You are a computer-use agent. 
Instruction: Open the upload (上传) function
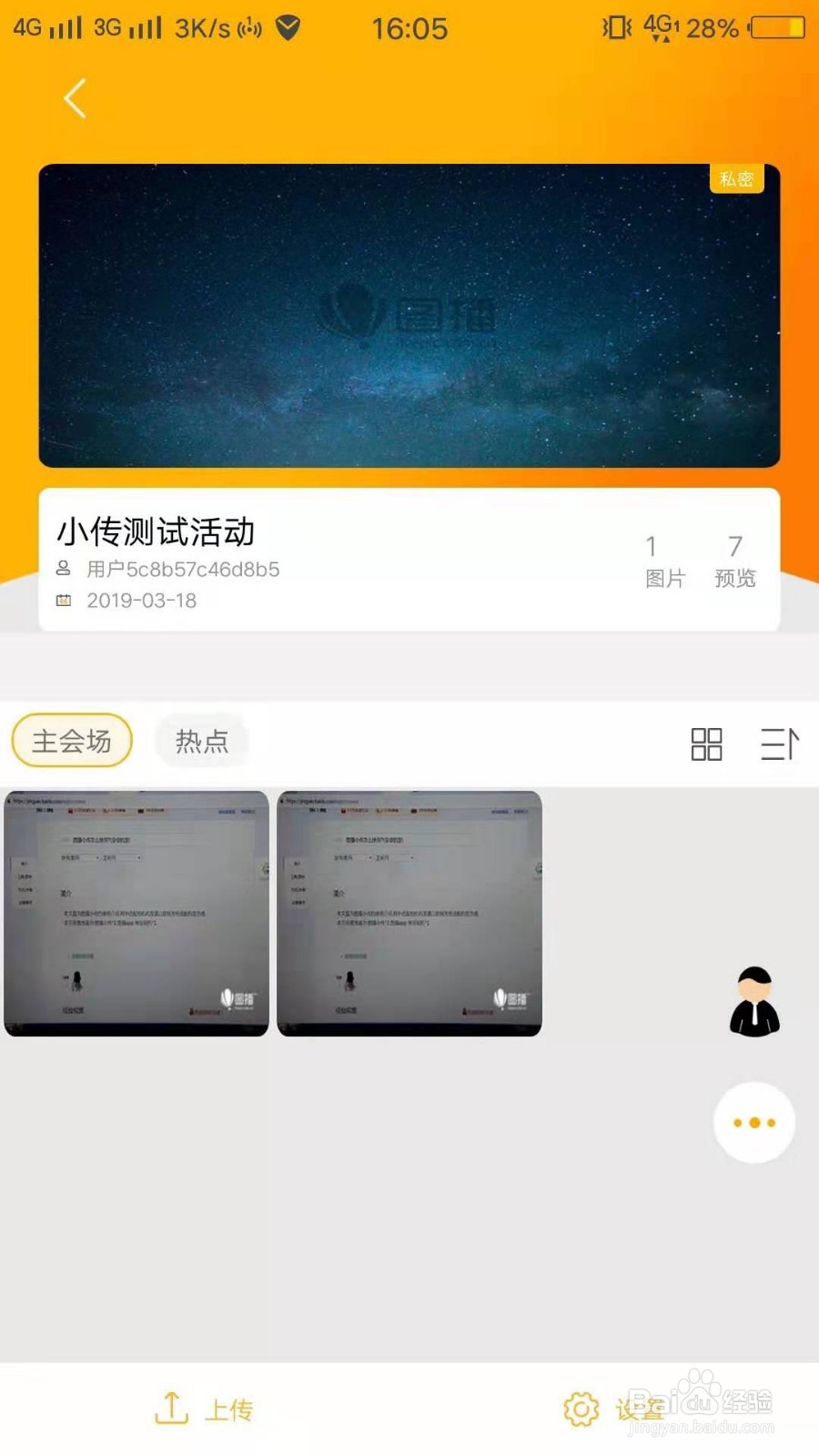tap(204, 1409)
